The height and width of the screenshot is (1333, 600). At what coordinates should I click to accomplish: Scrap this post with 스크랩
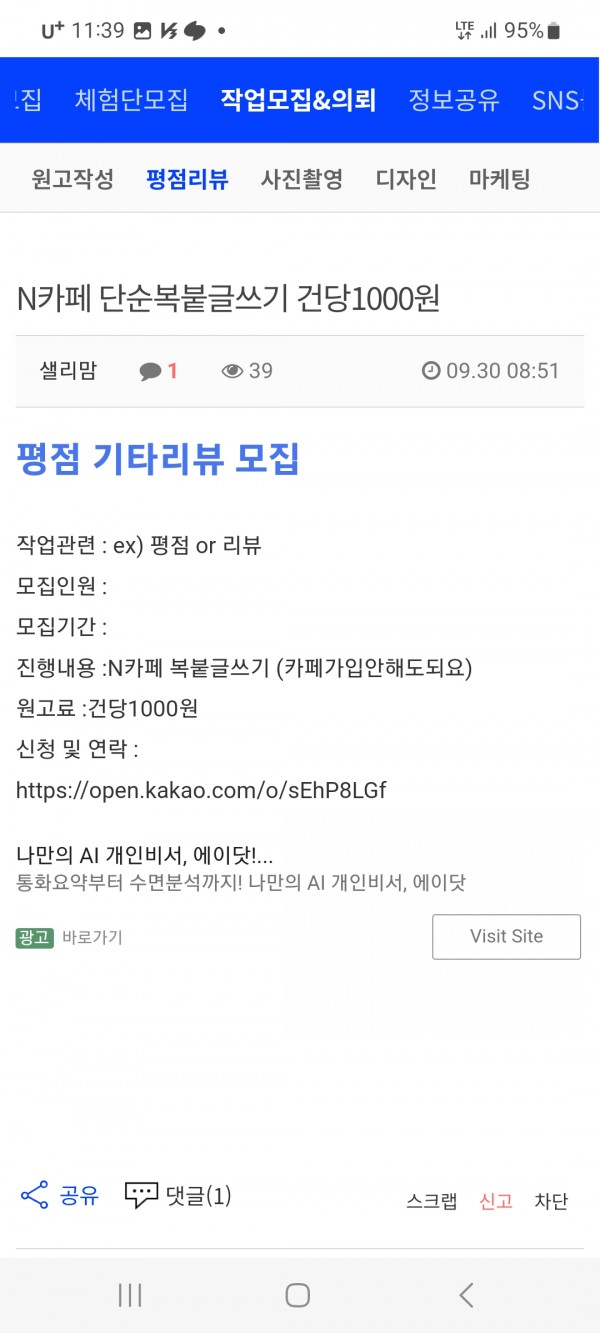(432, 1201)
